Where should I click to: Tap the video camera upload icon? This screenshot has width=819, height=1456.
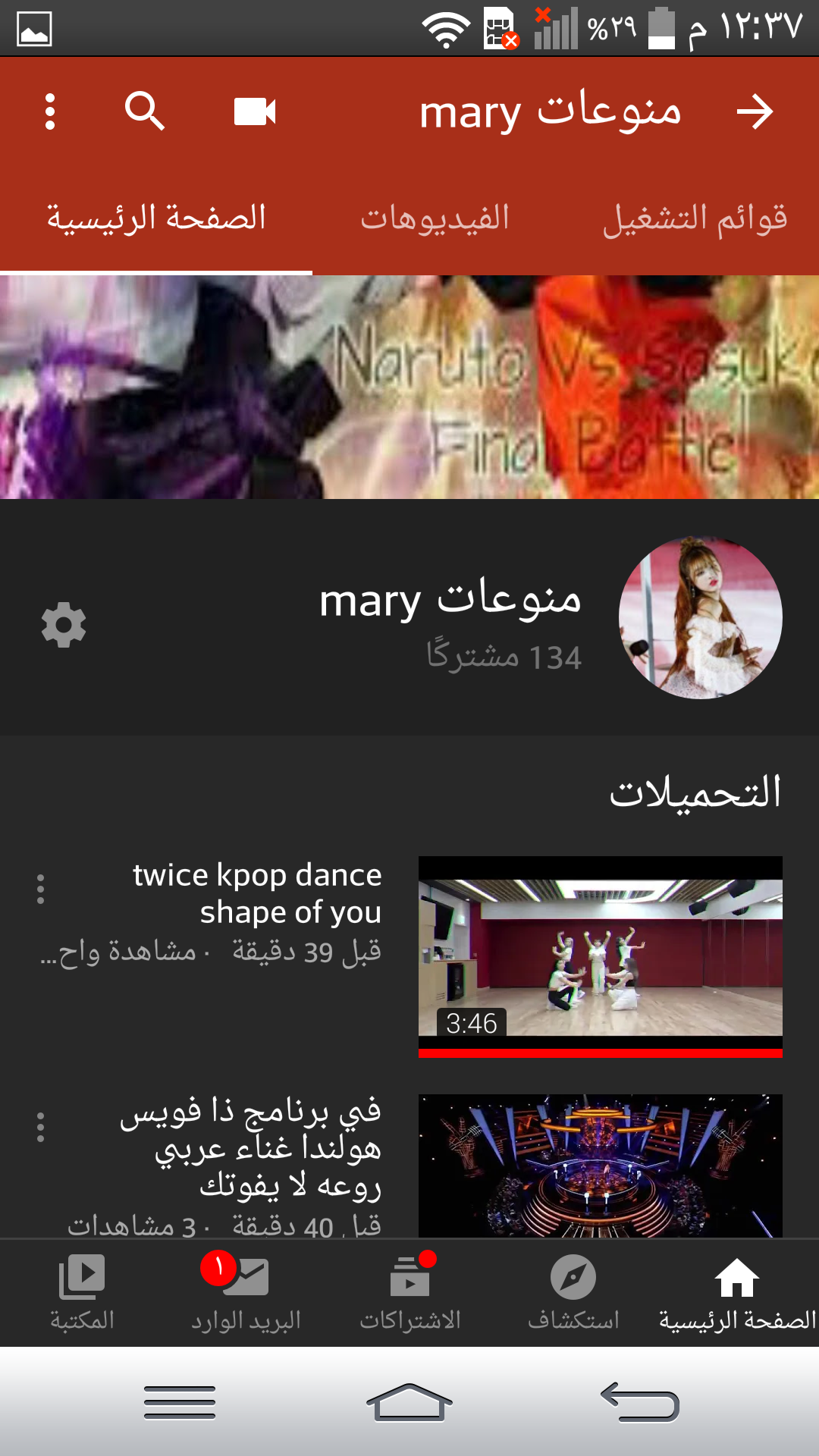[x=254, y=112]
